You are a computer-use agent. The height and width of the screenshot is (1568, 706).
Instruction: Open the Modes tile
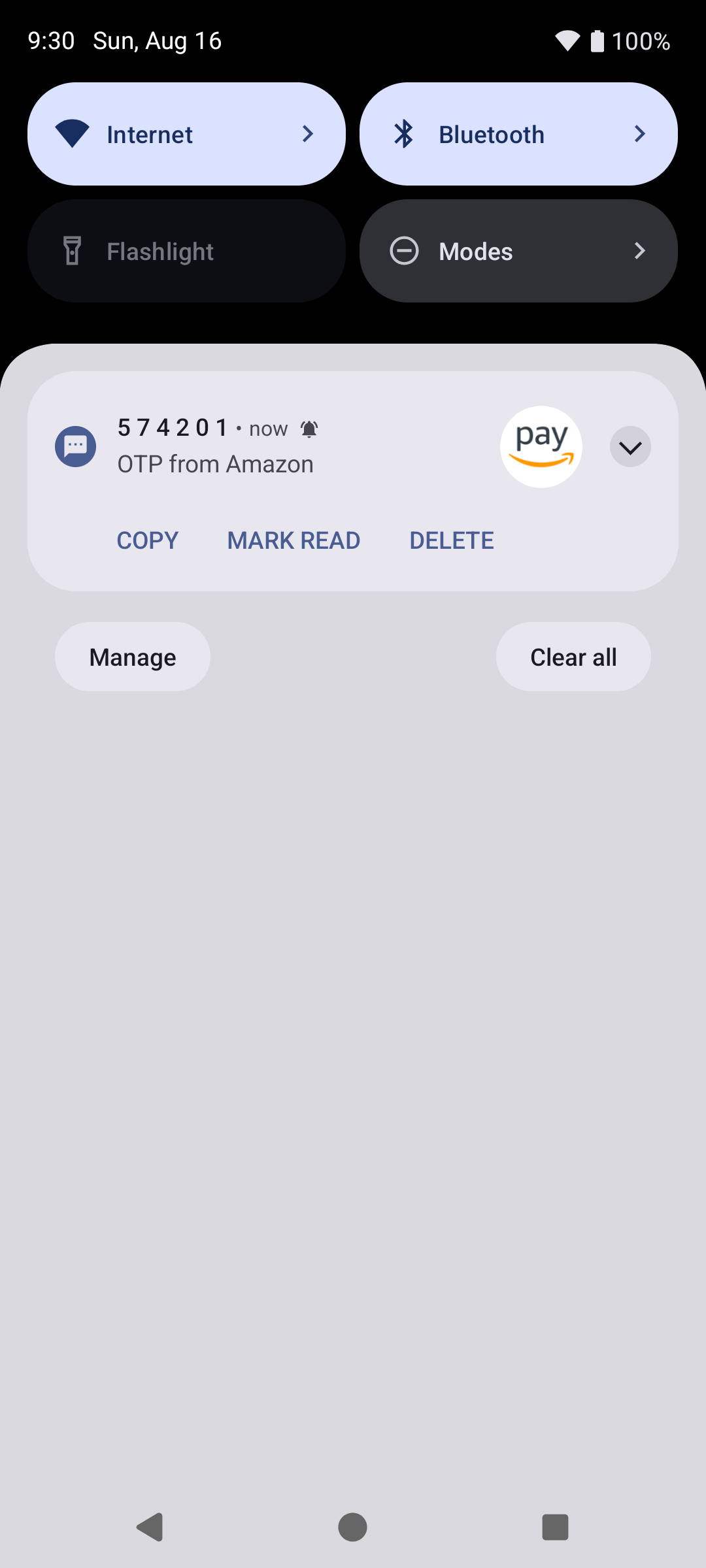pos(518,251)
